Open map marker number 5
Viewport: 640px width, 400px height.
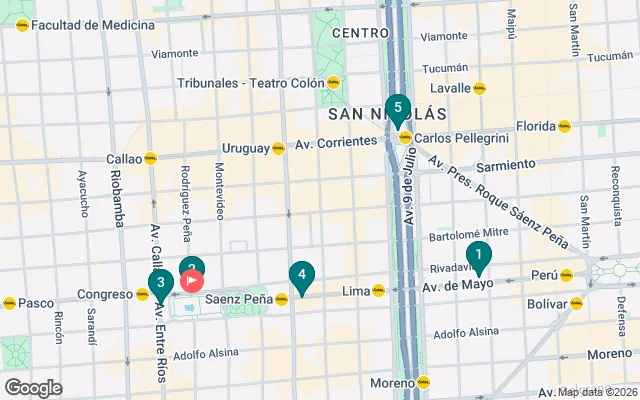(x=398, y=107)
